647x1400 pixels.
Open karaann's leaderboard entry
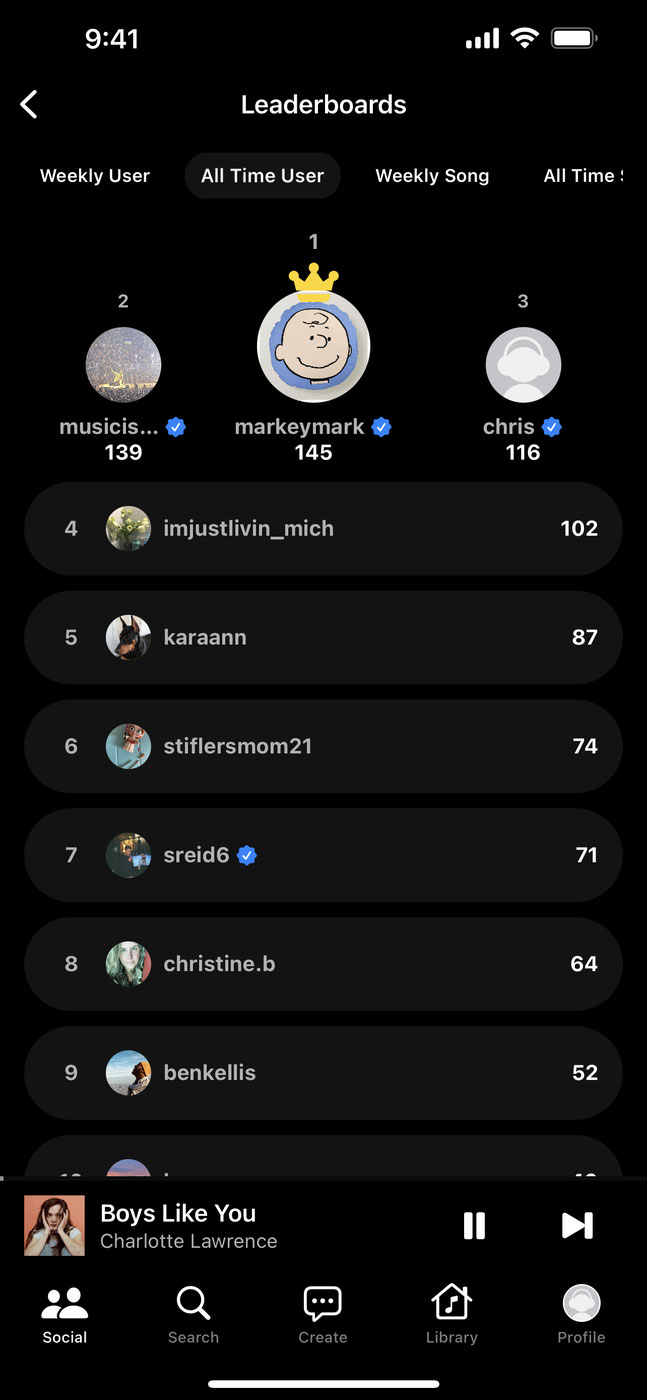(x=323, y=637)
